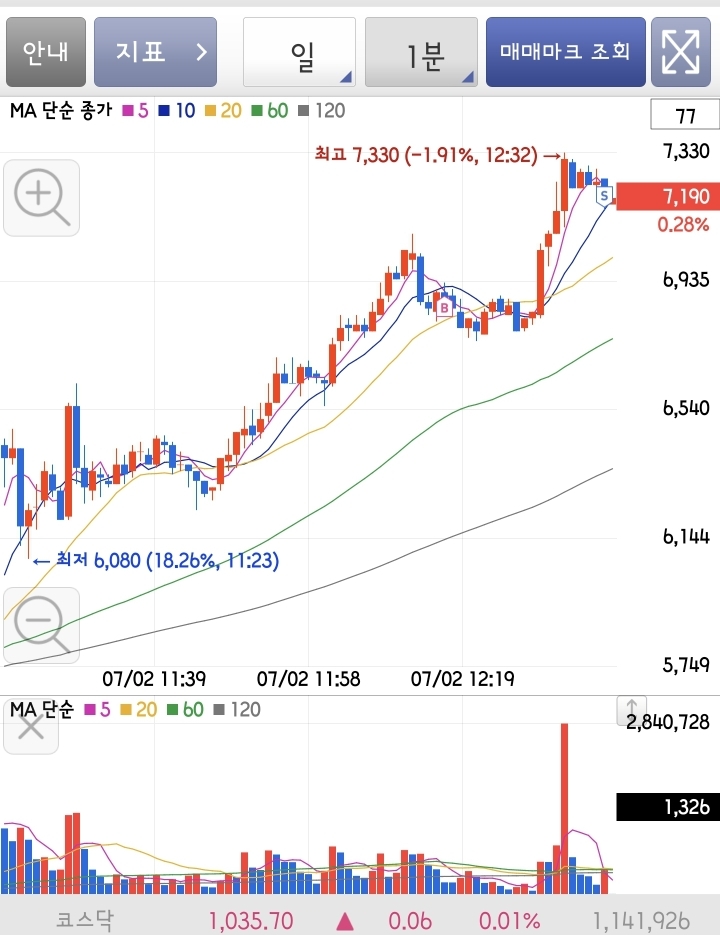
Task: Edit the candle count field showing 77
Action: (x=685, y=115)
